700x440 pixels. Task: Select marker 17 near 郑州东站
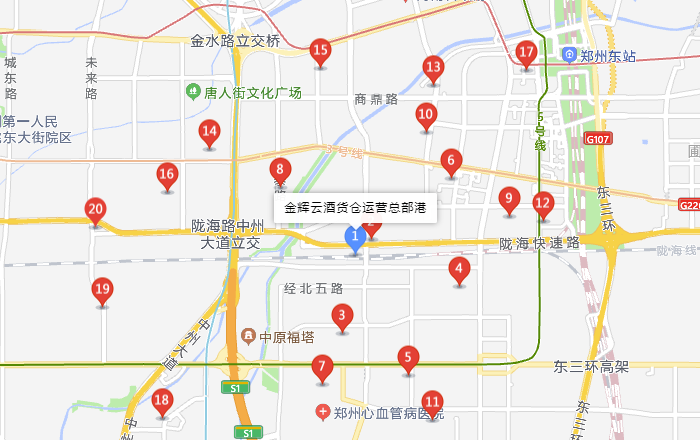527,54
